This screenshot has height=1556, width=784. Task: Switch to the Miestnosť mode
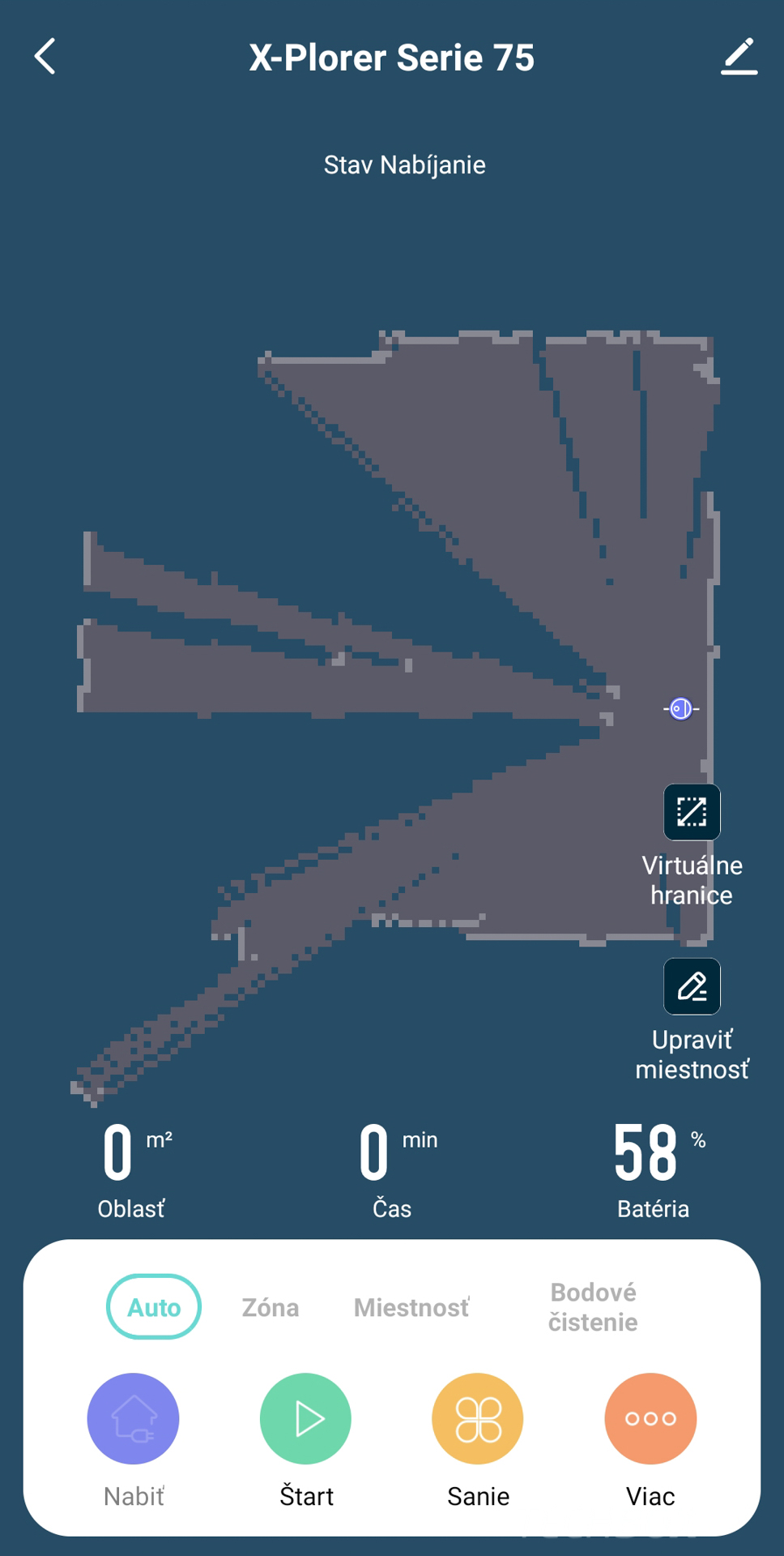click(x=411, y=1307)
